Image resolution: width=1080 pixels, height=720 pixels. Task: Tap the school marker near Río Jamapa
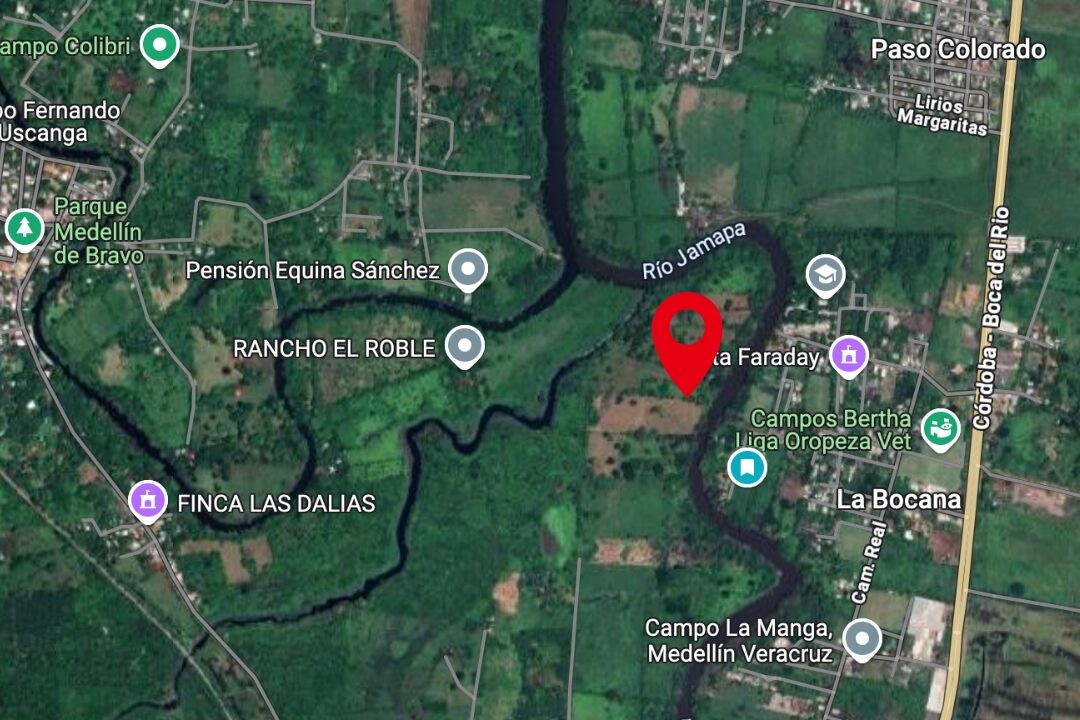click(825, 275)
